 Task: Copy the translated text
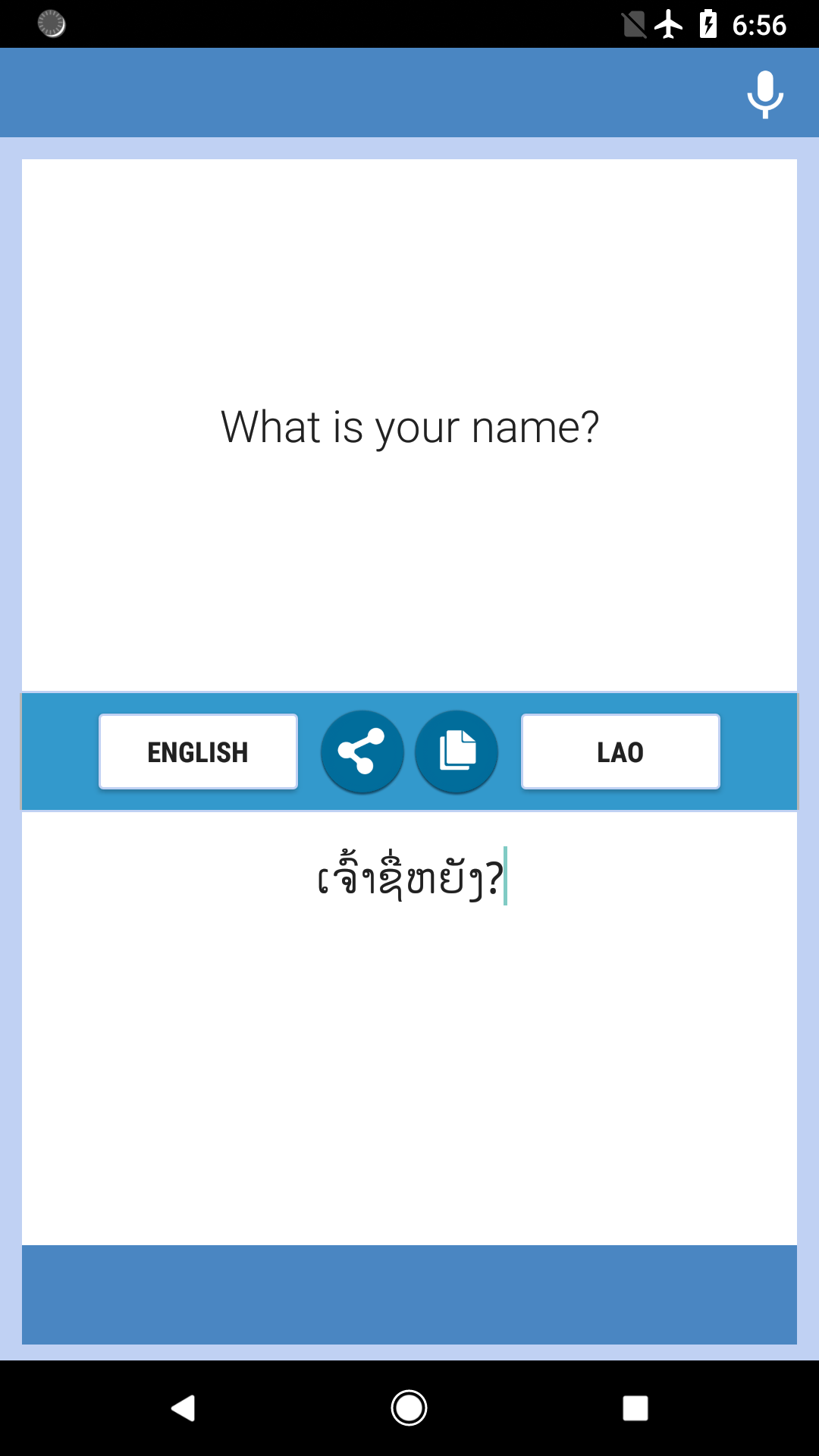point(457,752)
